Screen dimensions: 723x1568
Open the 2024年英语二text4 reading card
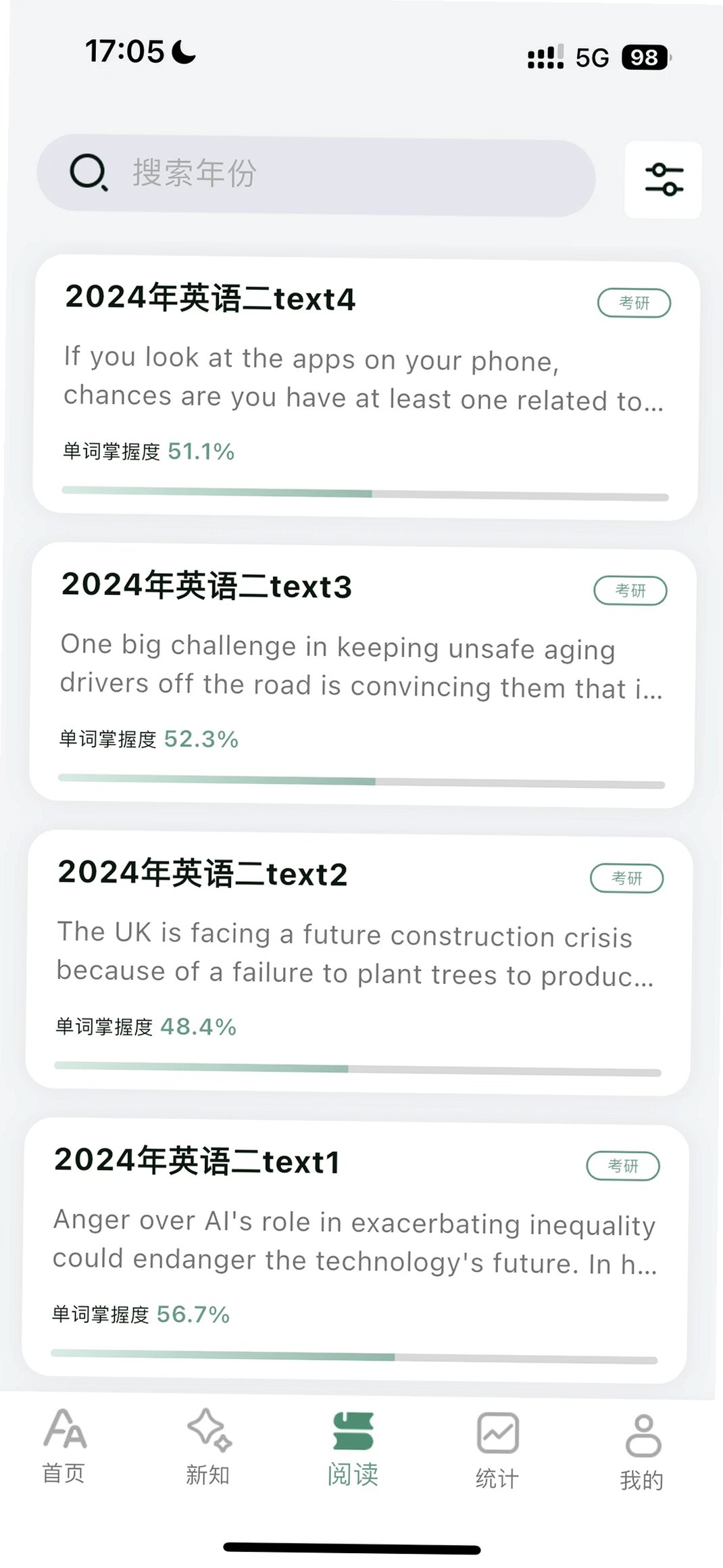(x=366, y=390)
